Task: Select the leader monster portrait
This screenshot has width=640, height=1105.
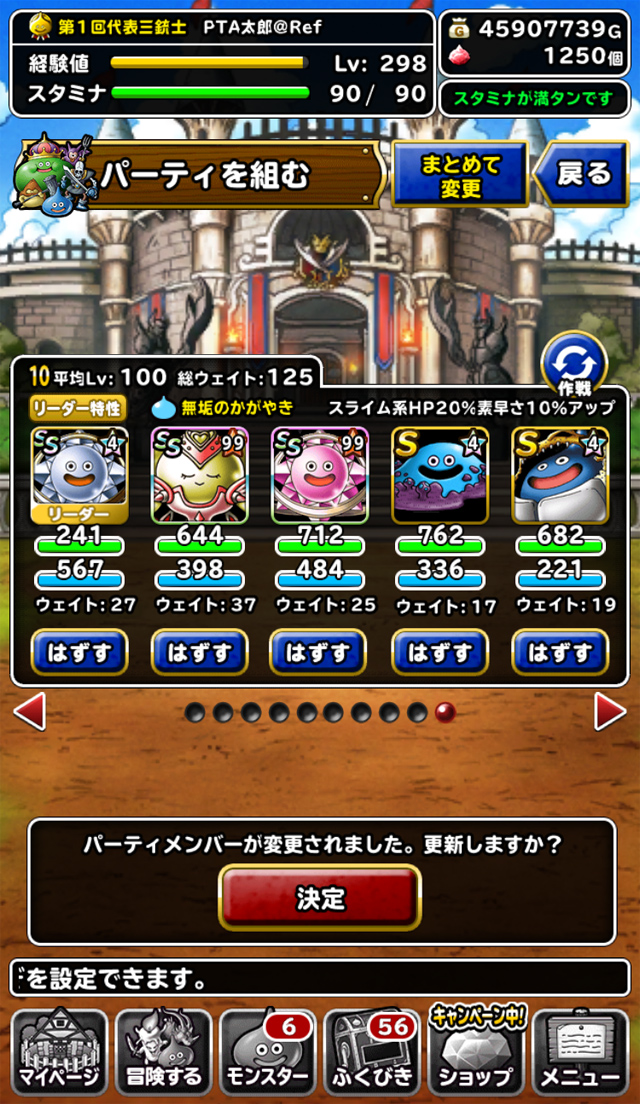Action: pyautogui.click(x=80, y=475)
